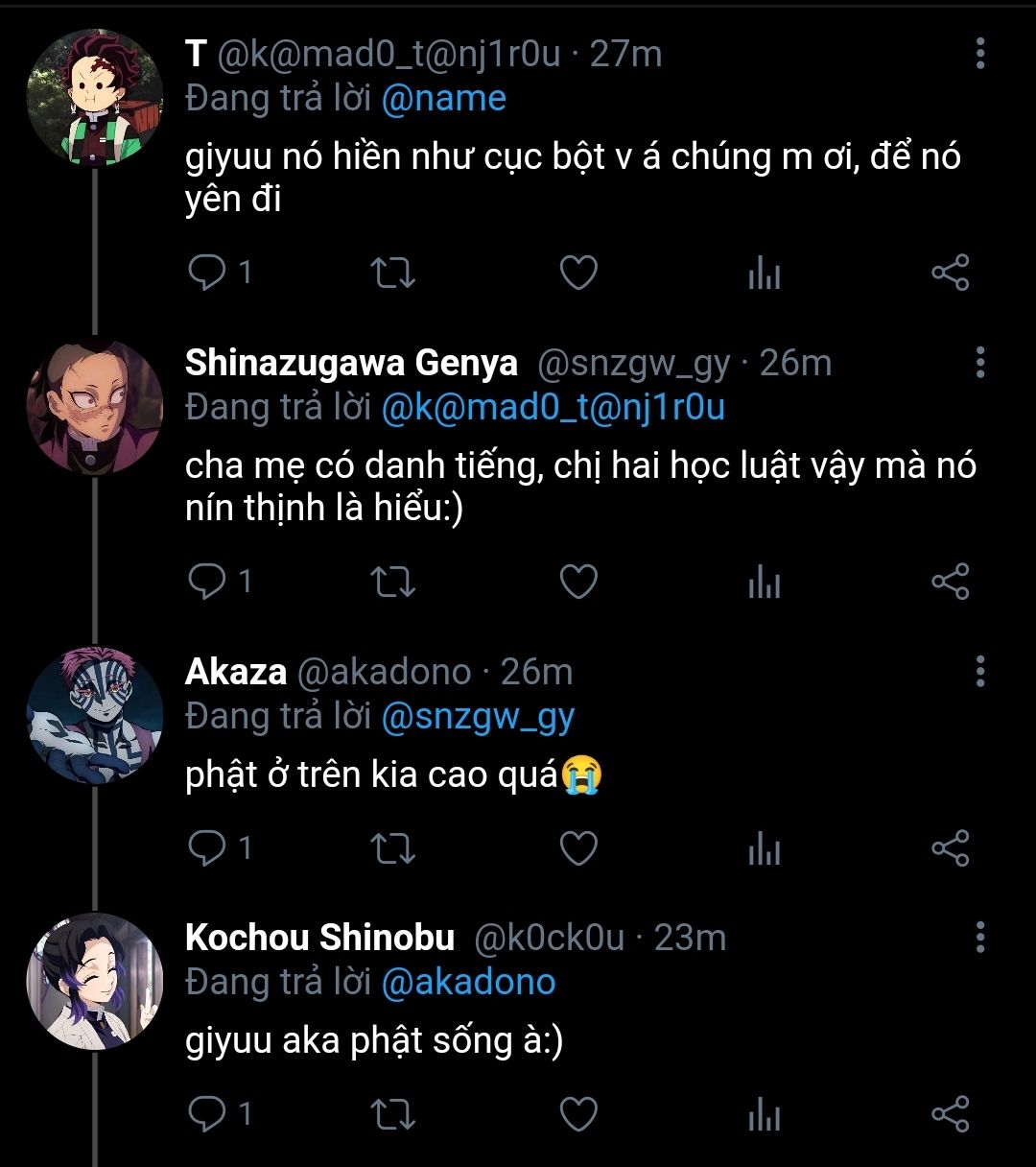Share Kochou Shinobu's tweet
The image size is (1036, 1167).
tap(950, 1113)
